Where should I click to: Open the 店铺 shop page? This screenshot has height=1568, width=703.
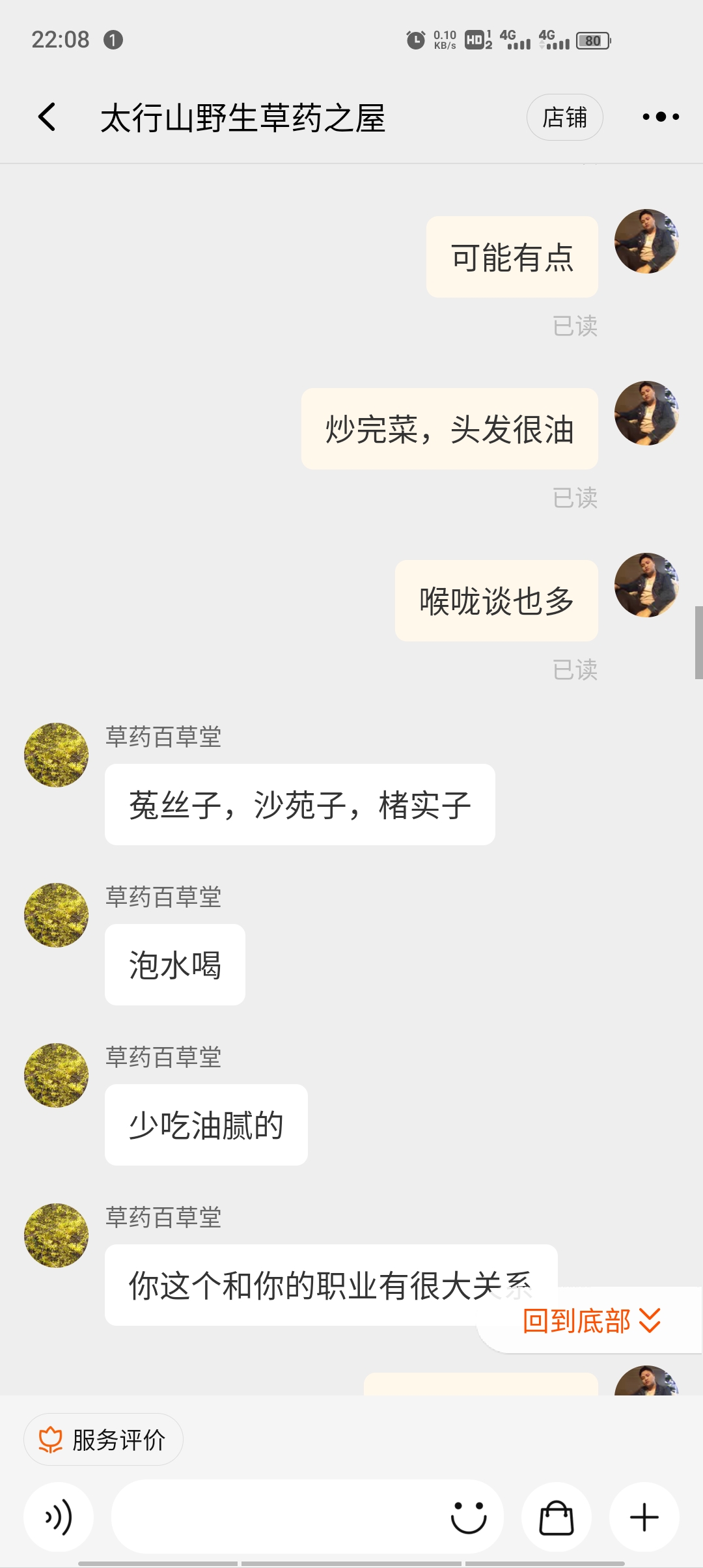(x=564, y=117)
